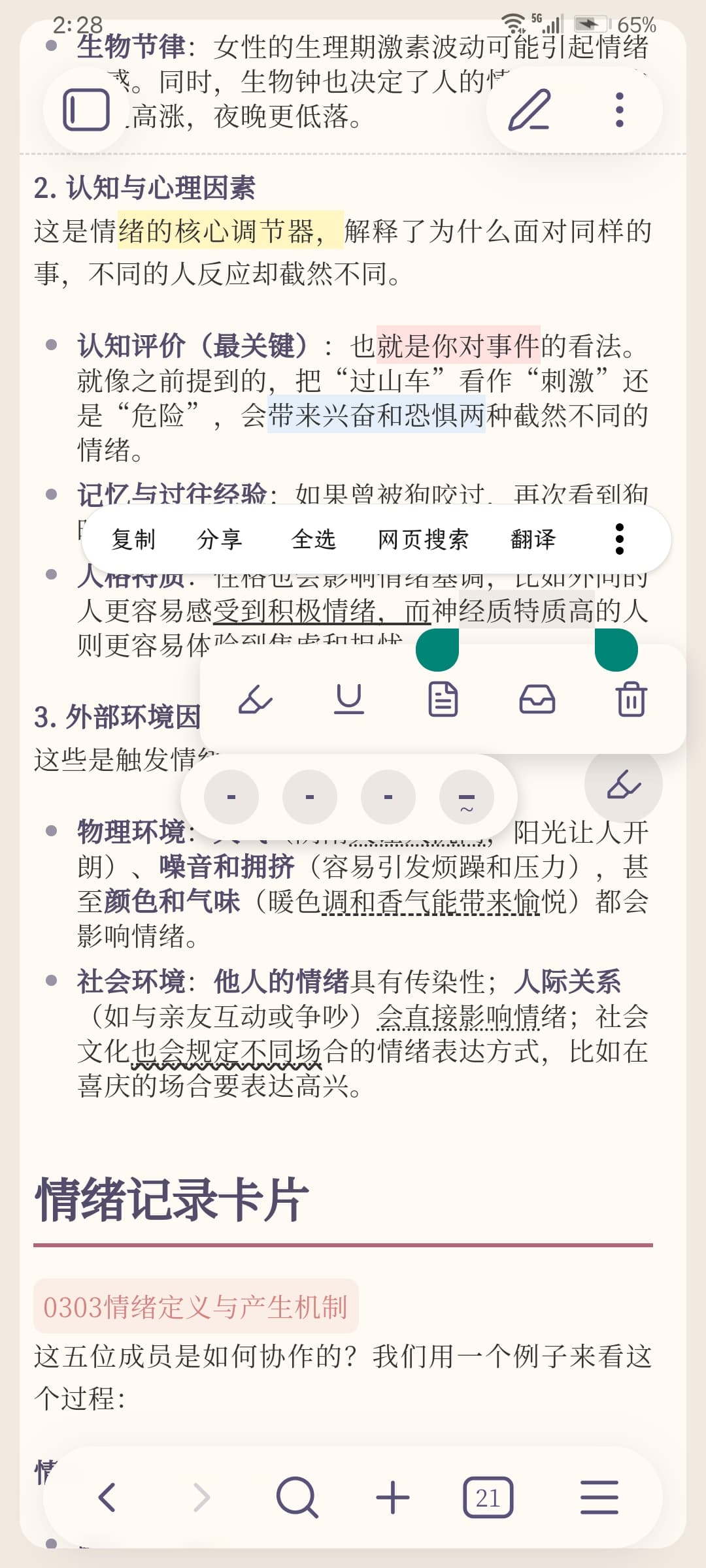Run 网页搜索 on the selected text
The image size is (706, 1568).
[424, 540]
